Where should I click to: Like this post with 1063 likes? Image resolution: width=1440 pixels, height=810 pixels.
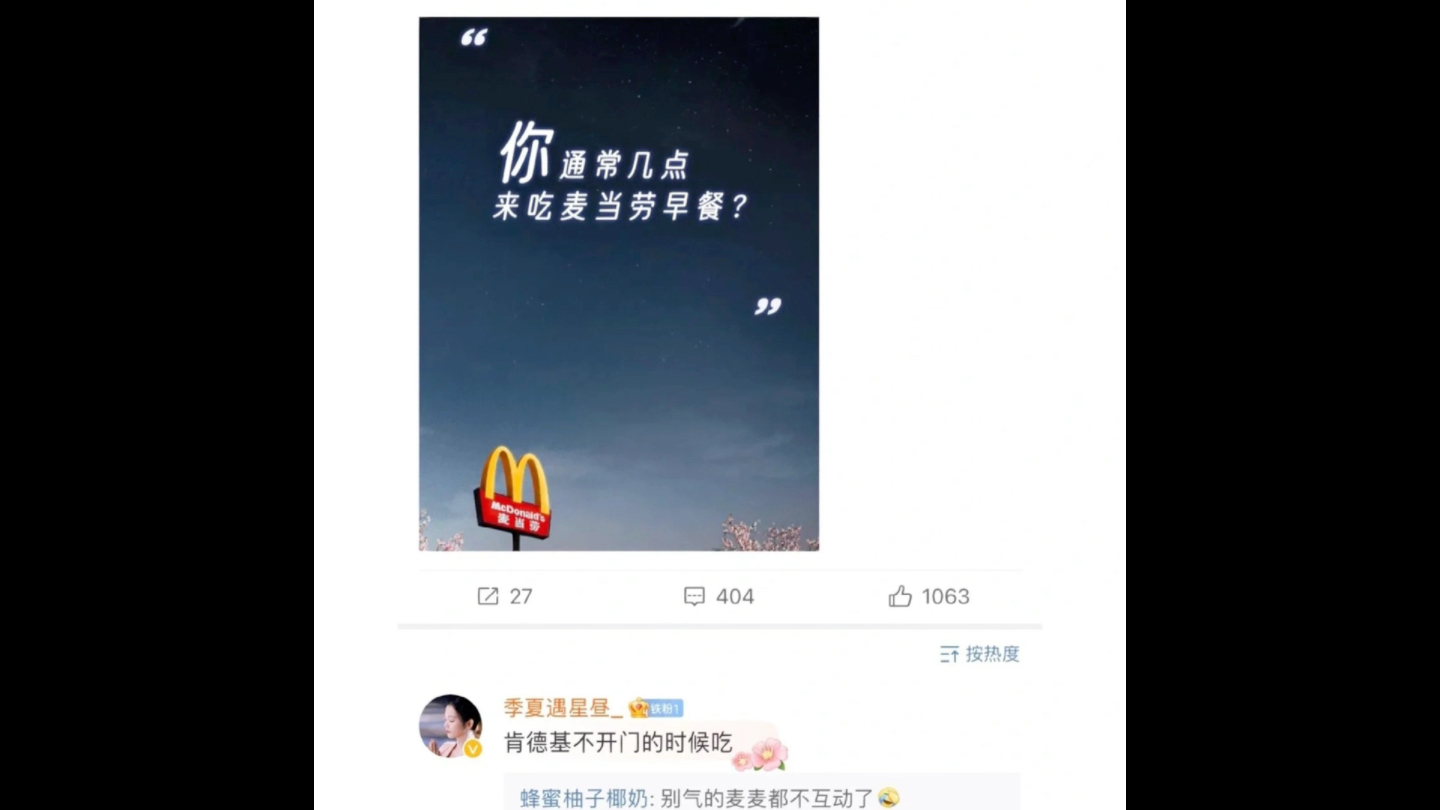(x=928, y=596)
